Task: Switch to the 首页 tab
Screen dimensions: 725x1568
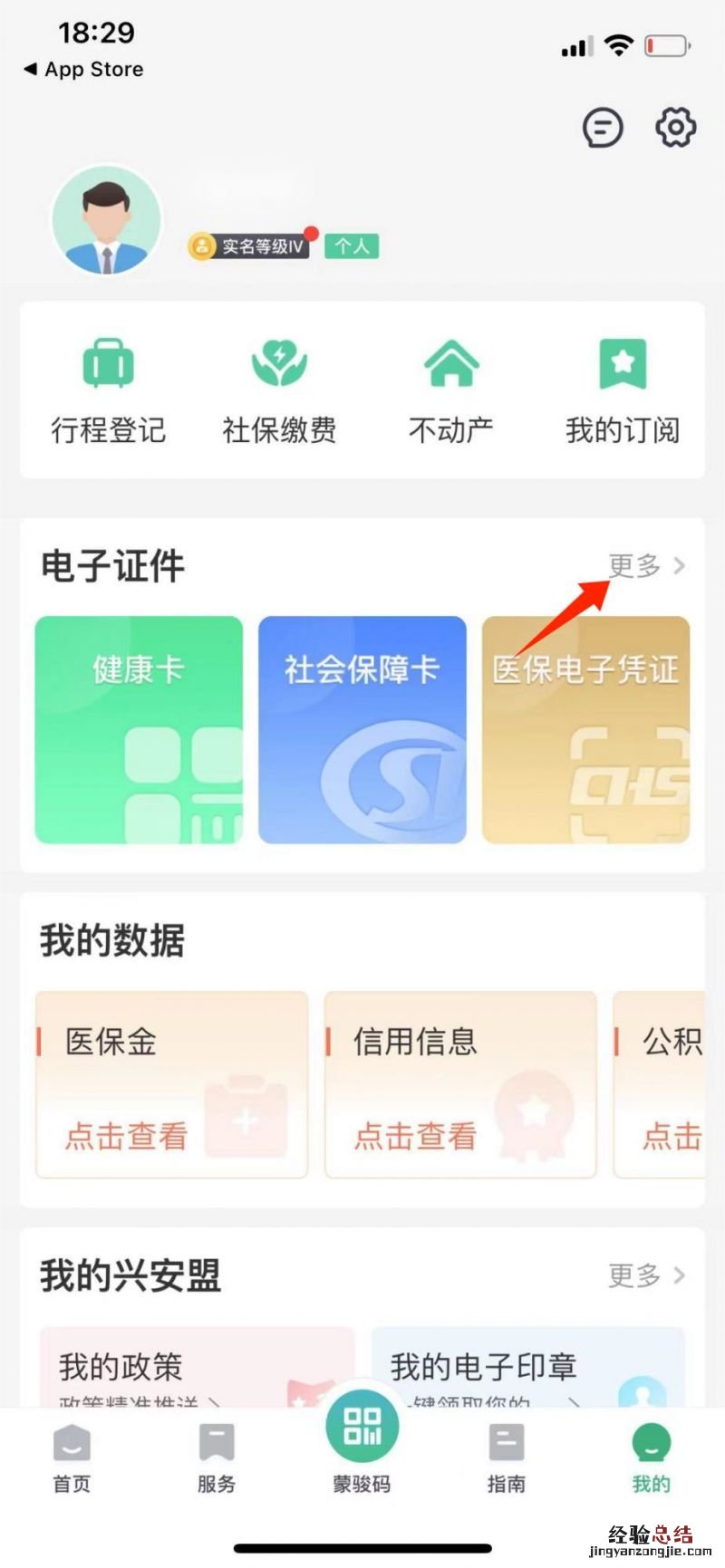Action: [x=72, y=1458]
